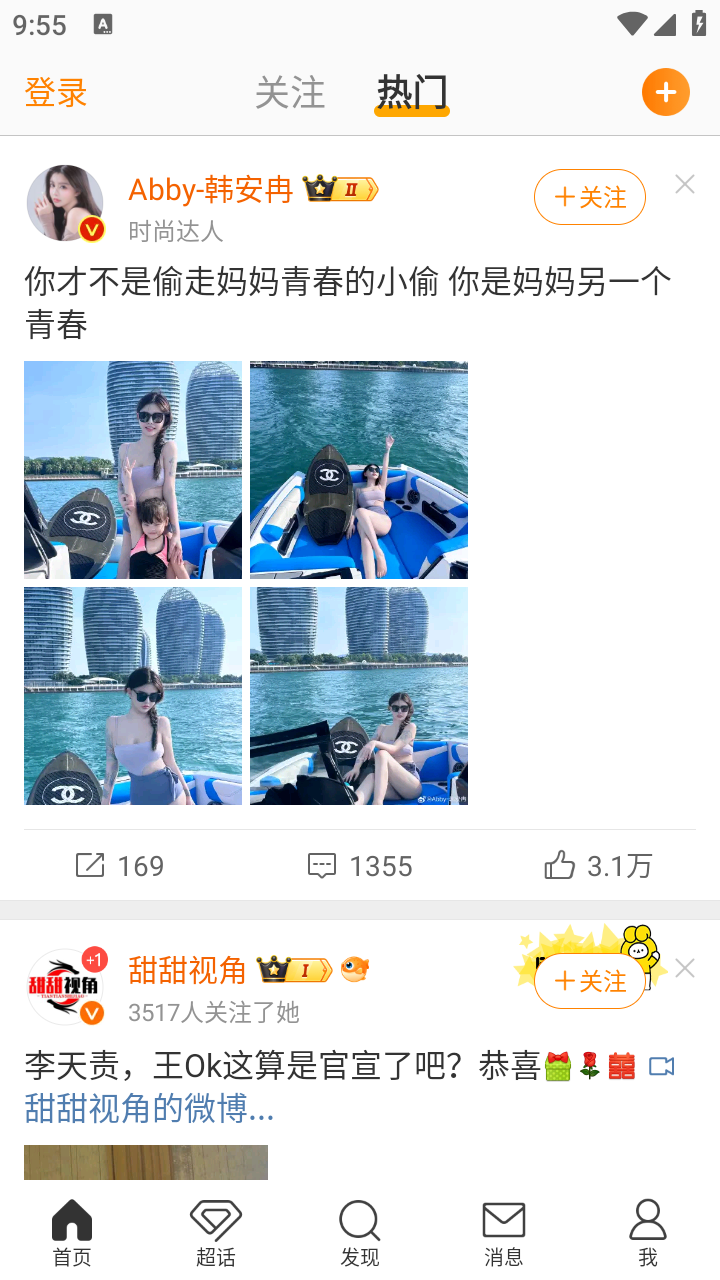Open first photo in Abby-韩安冉's post

[133, 470]
